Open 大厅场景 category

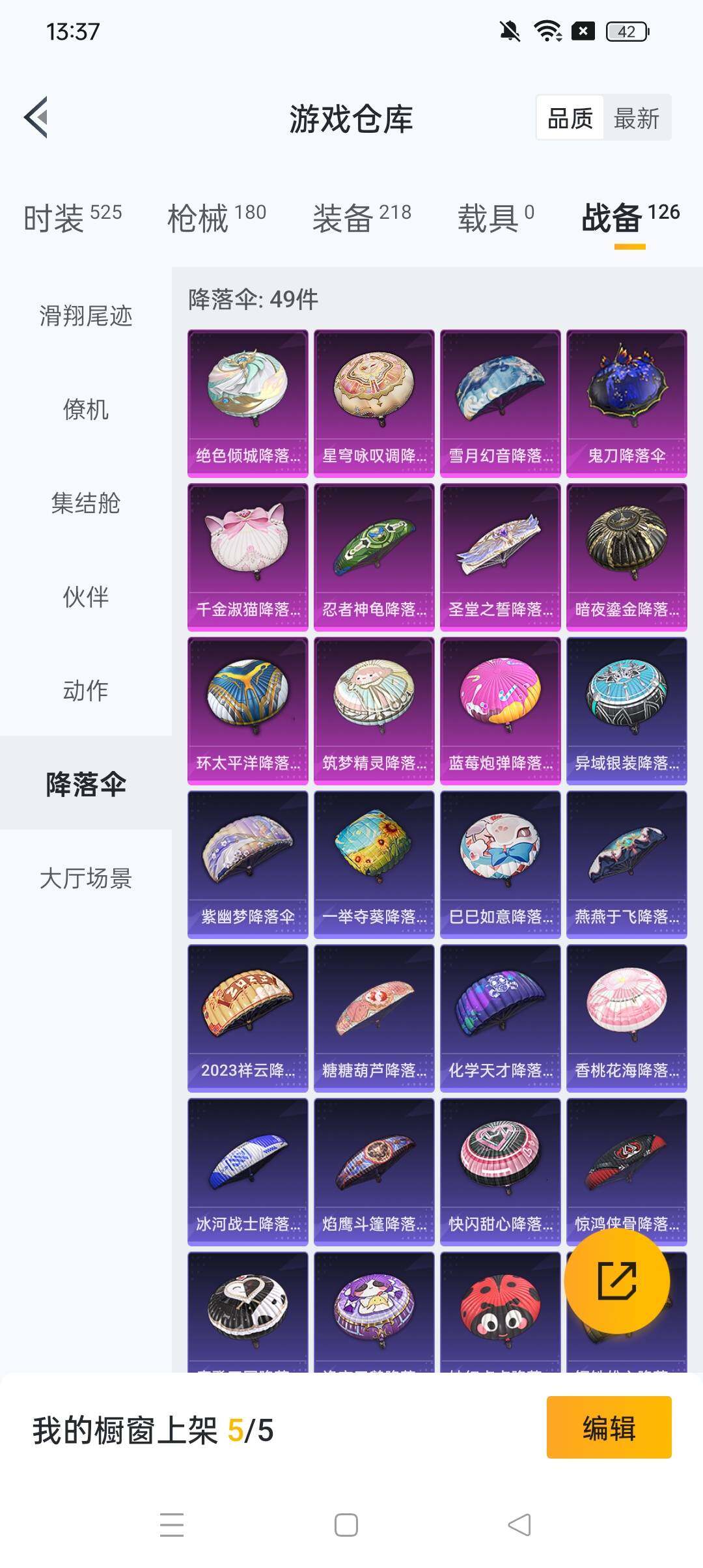(x=86, y=878)
